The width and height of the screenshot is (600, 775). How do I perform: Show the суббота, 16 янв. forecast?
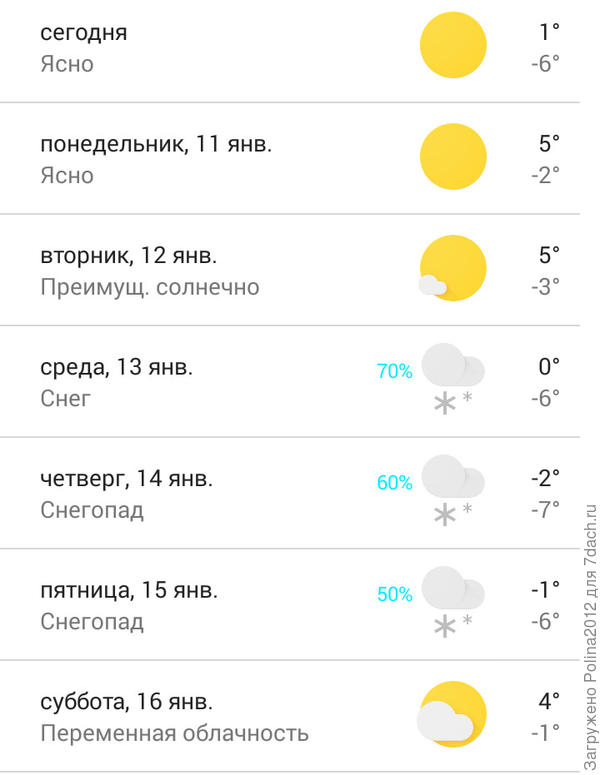tap(290, 717)
